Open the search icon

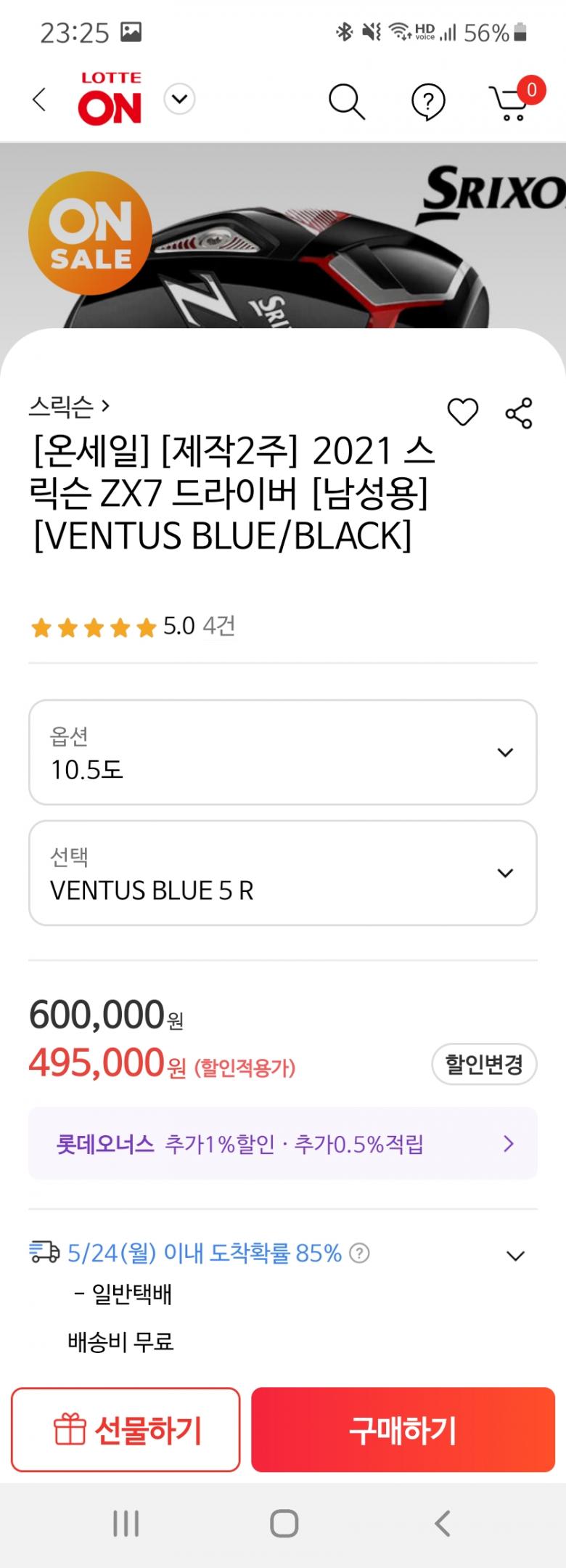346,101
